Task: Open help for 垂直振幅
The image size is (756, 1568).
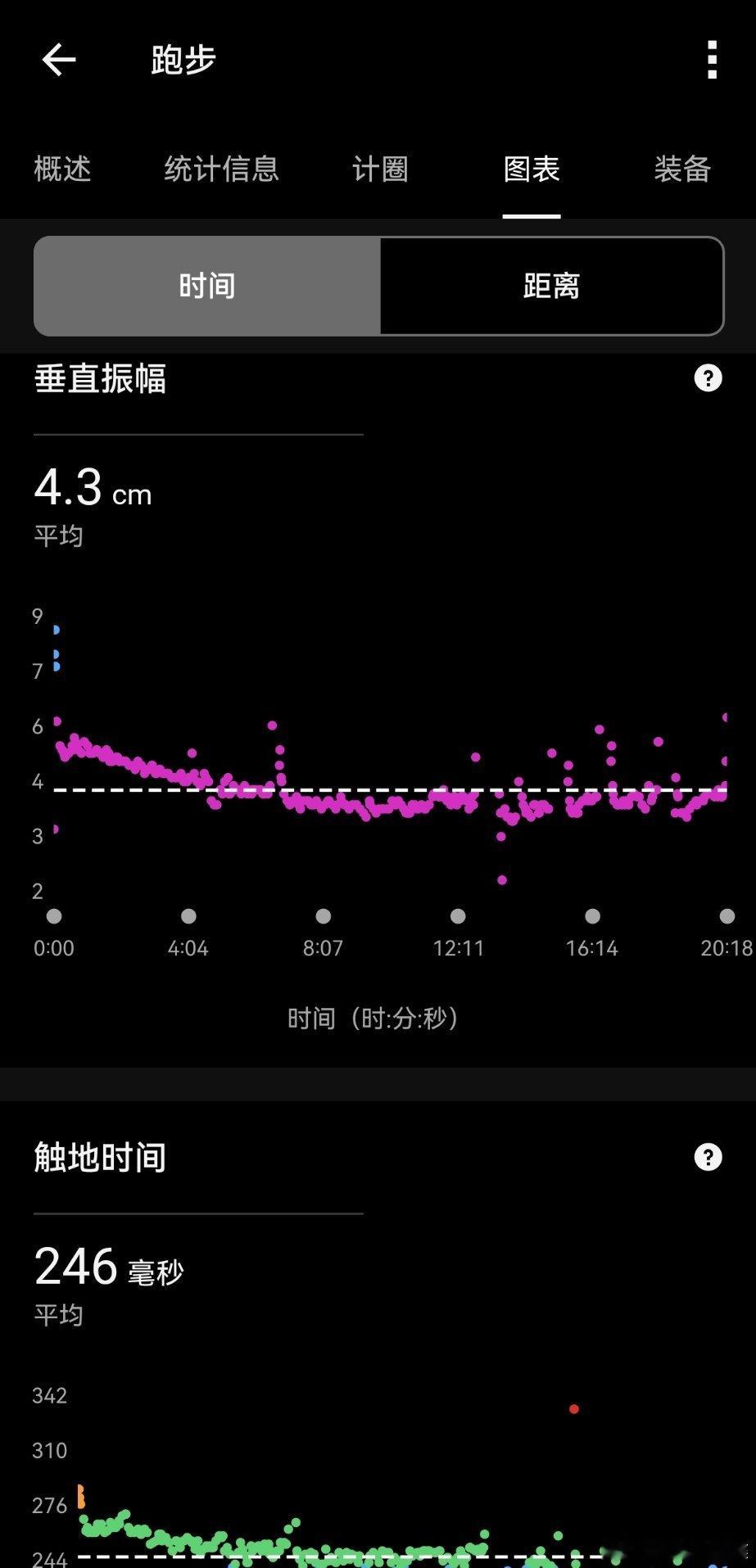Action: click(708, 378)
